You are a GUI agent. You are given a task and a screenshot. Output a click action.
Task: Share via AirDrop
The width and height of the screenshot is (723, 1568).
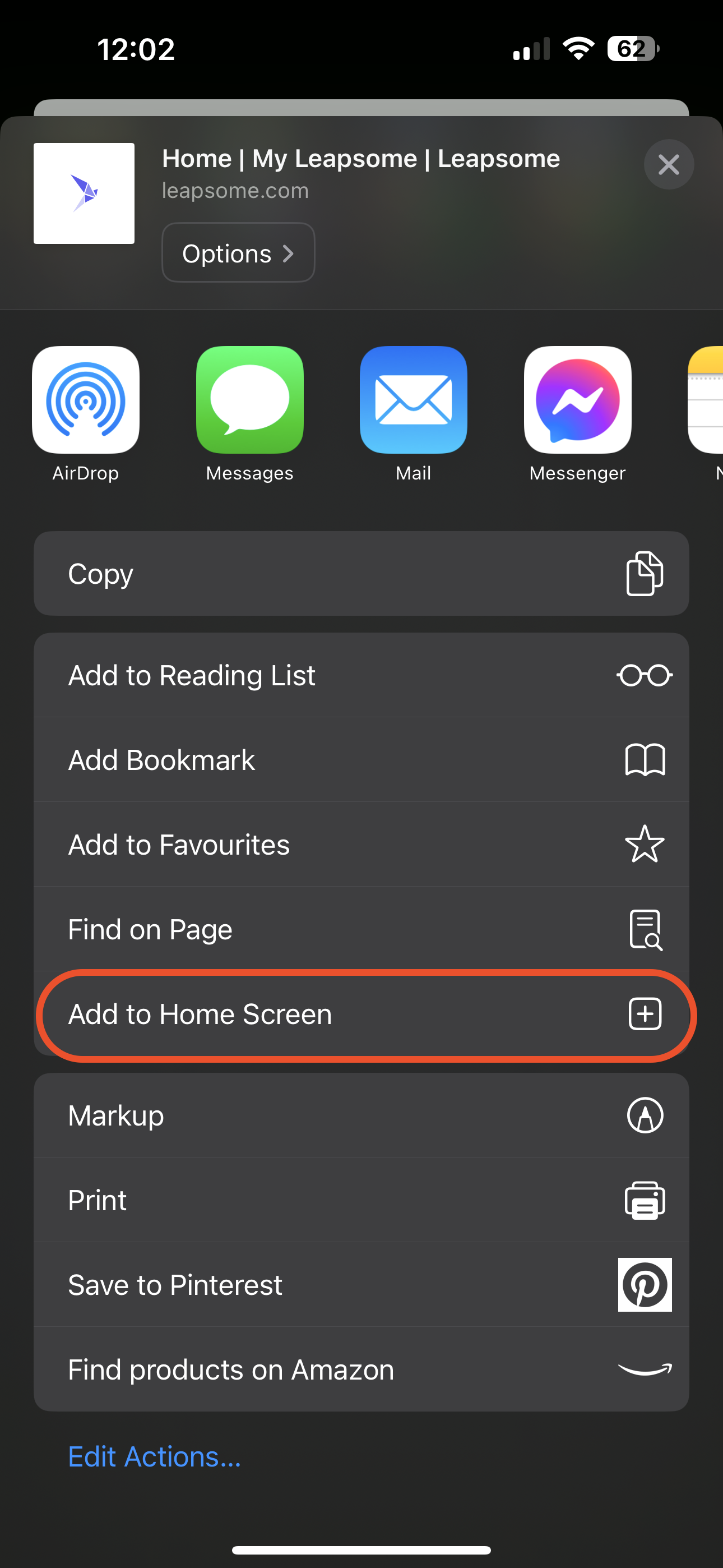point(86,400)
